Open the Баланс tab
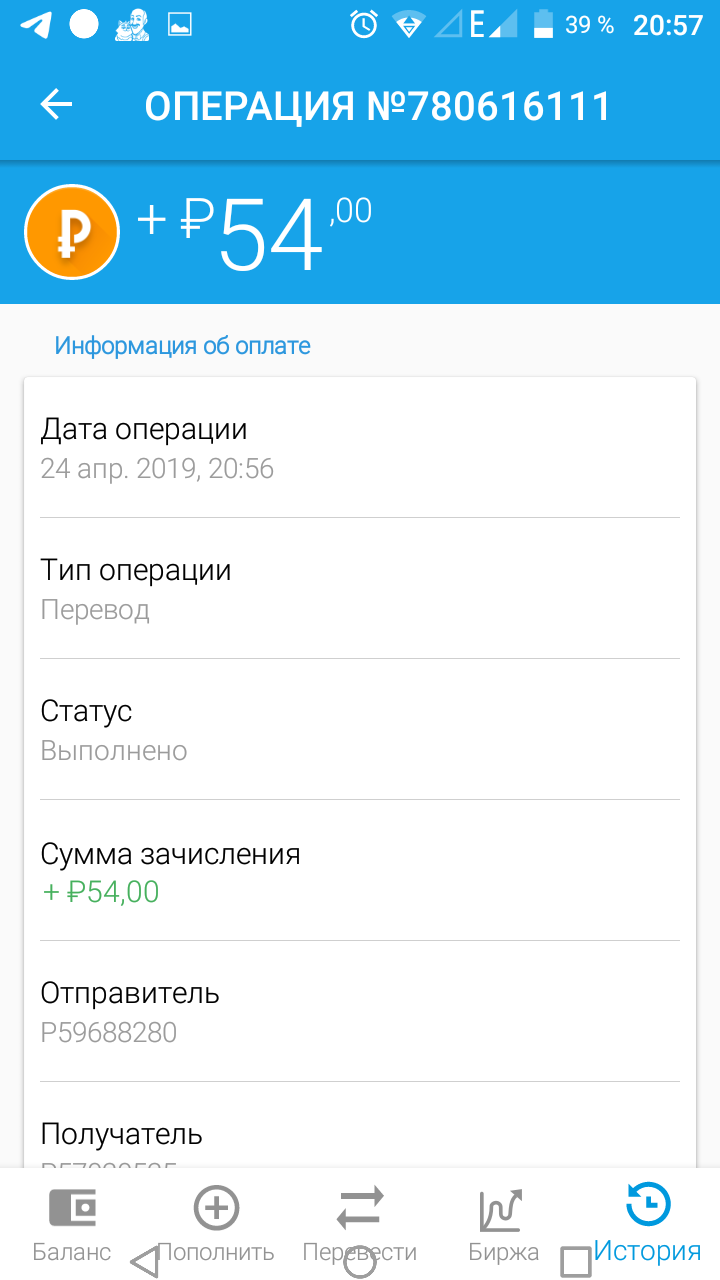This screenshot has width=720, height=1280. pyautogui.click(x=72, y=1224)
